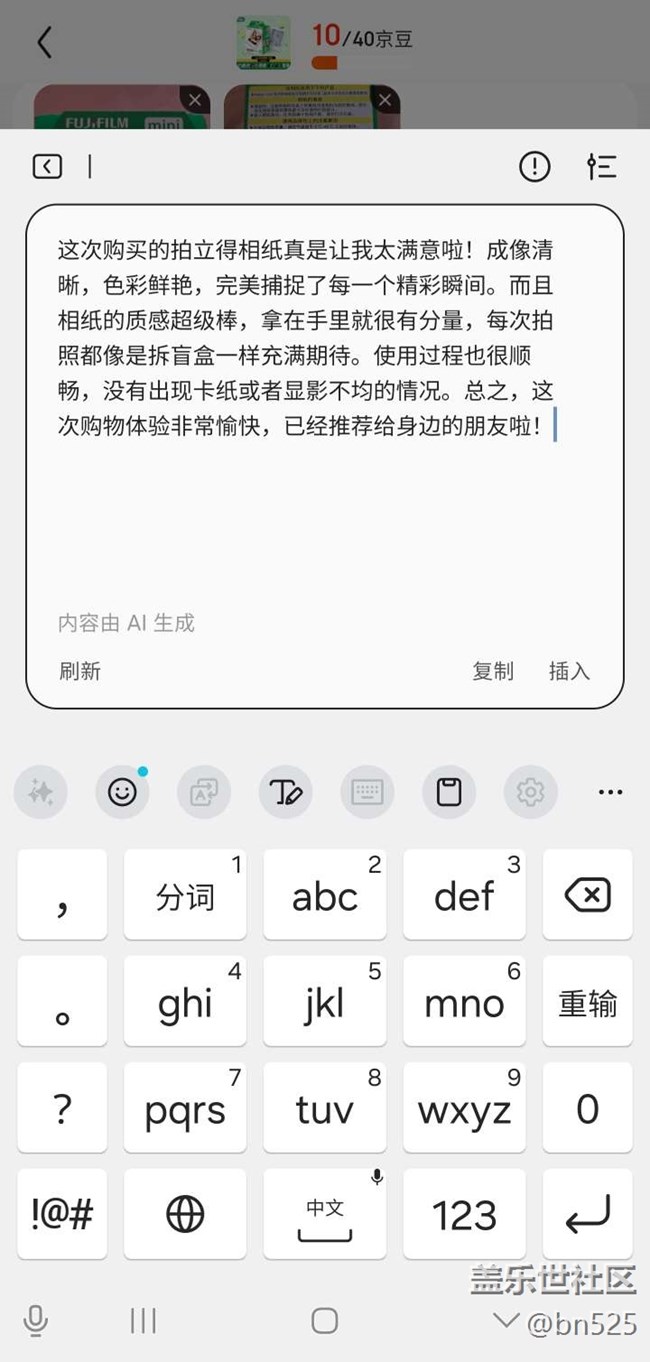
Task: Open the handwriting text tool
Action: click(x=286, y=792)
